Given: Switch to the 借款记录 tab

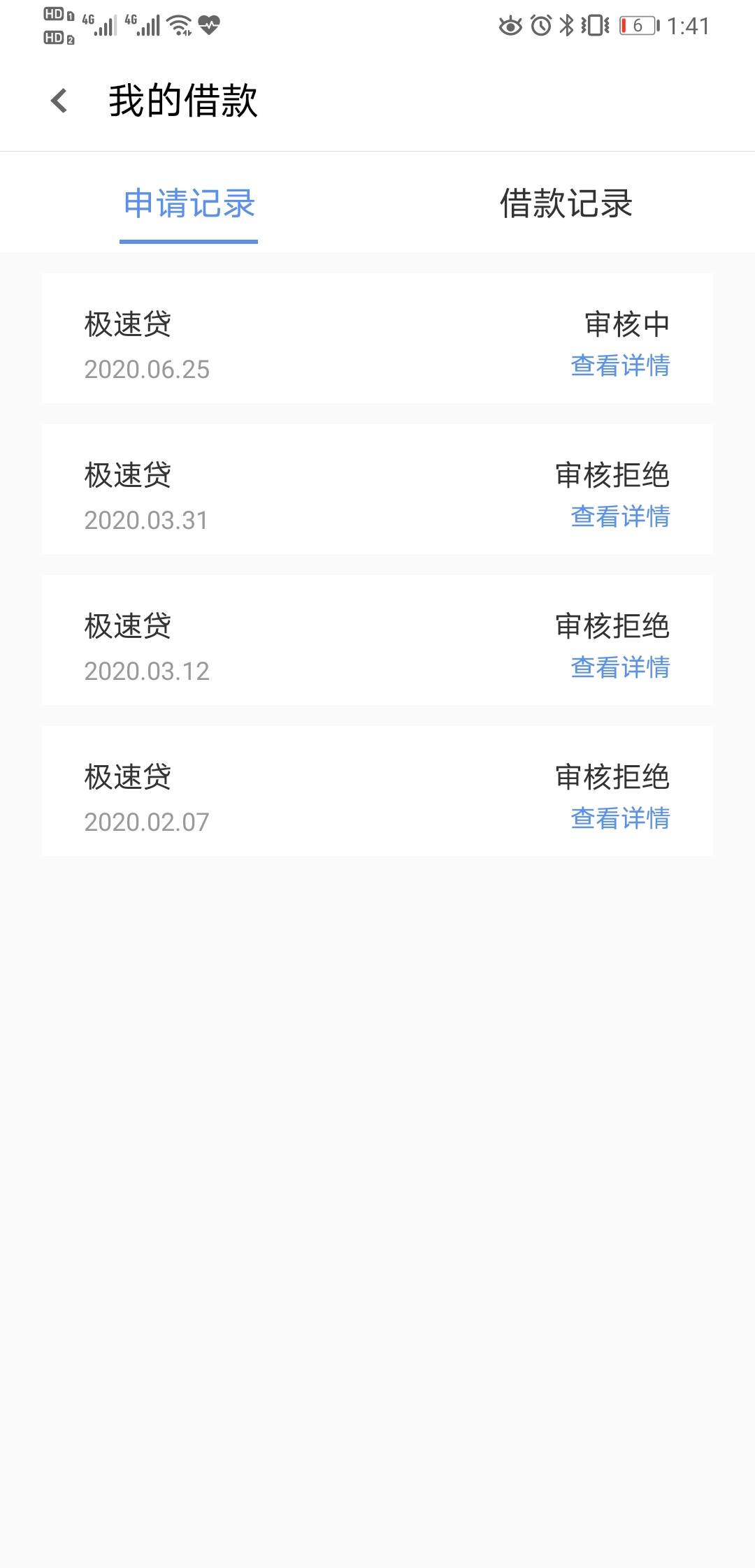Looking at the screenshot, I should tap(566, 204).
